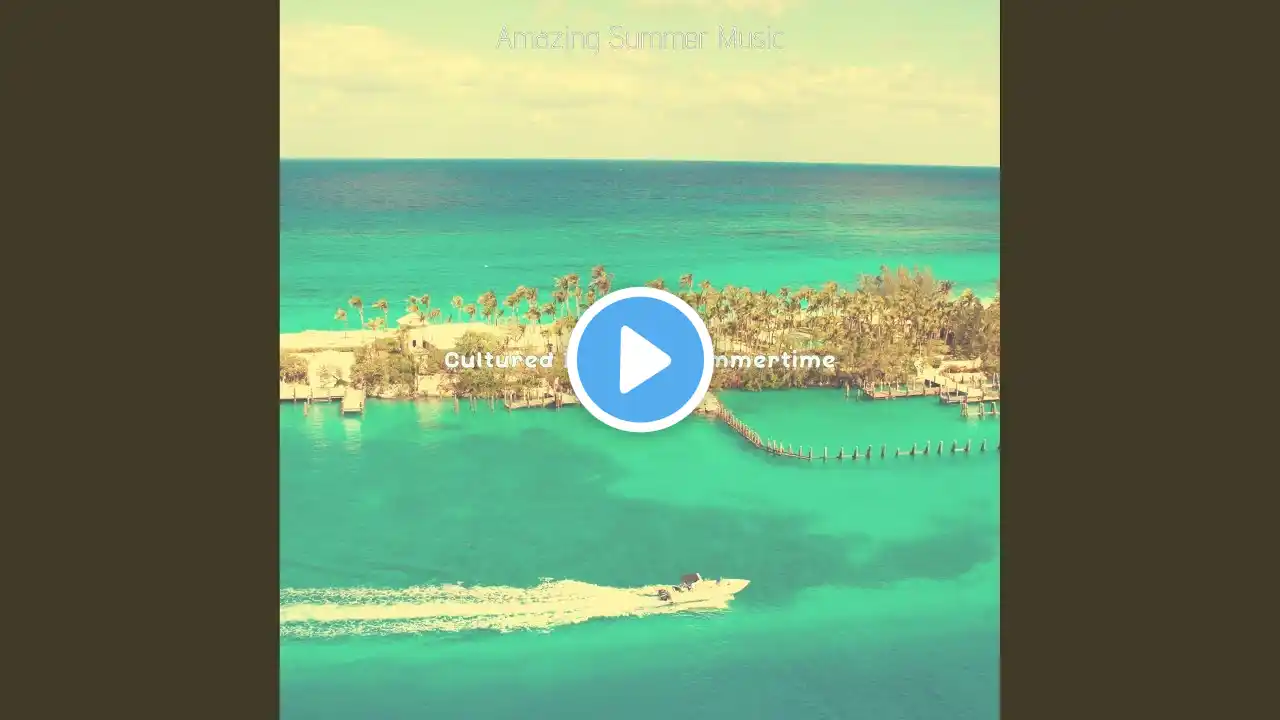Viewport: 1280px width, 720px height.
Task: Play the Amazing Summer Music video
Action: [640, 360]
